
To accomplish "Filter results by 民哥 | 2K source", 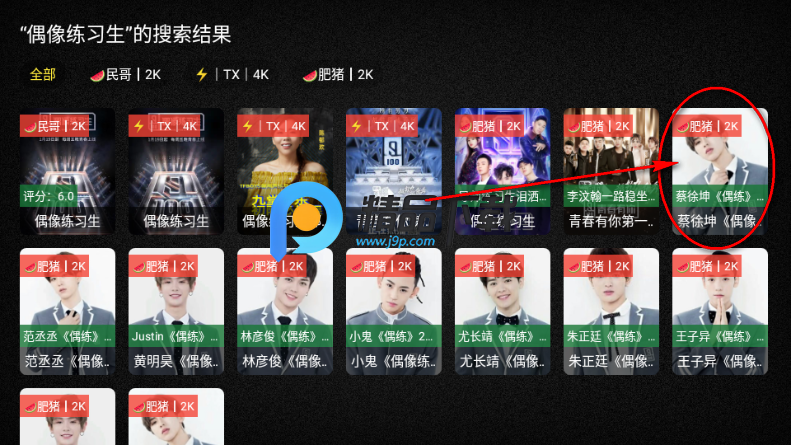I will [125, 75].
